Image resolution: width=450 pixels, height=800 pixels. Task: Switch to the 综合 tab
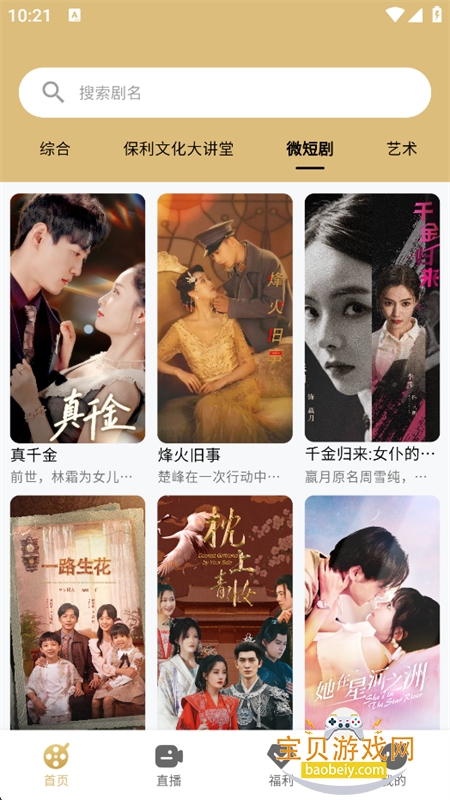pyautogui.click(x=55, y=149)
